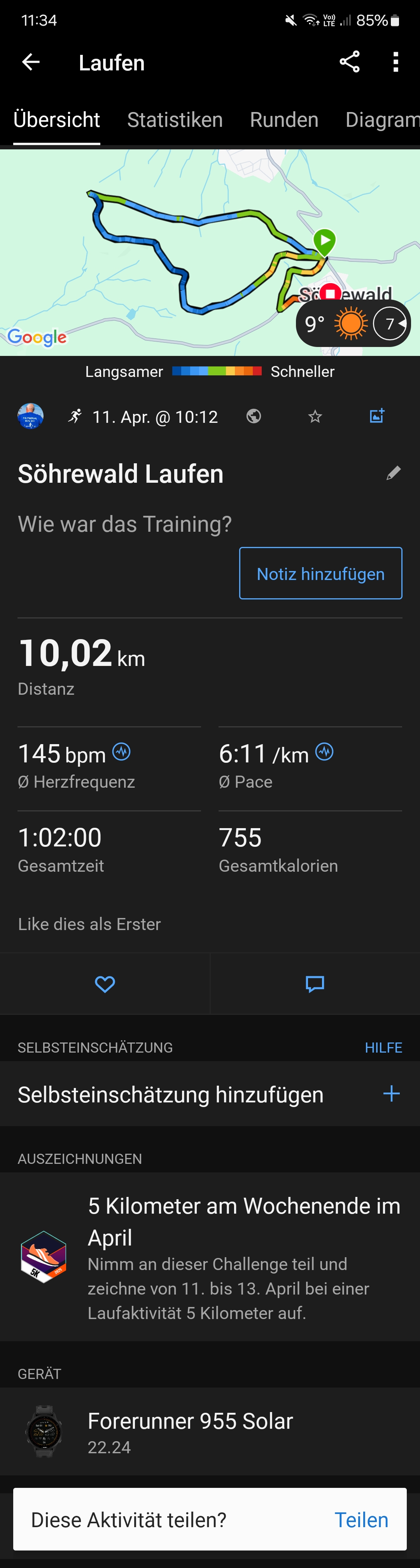Screen dimensions: 420x1568
Task: Open the running route map
Action: [183, 256]
